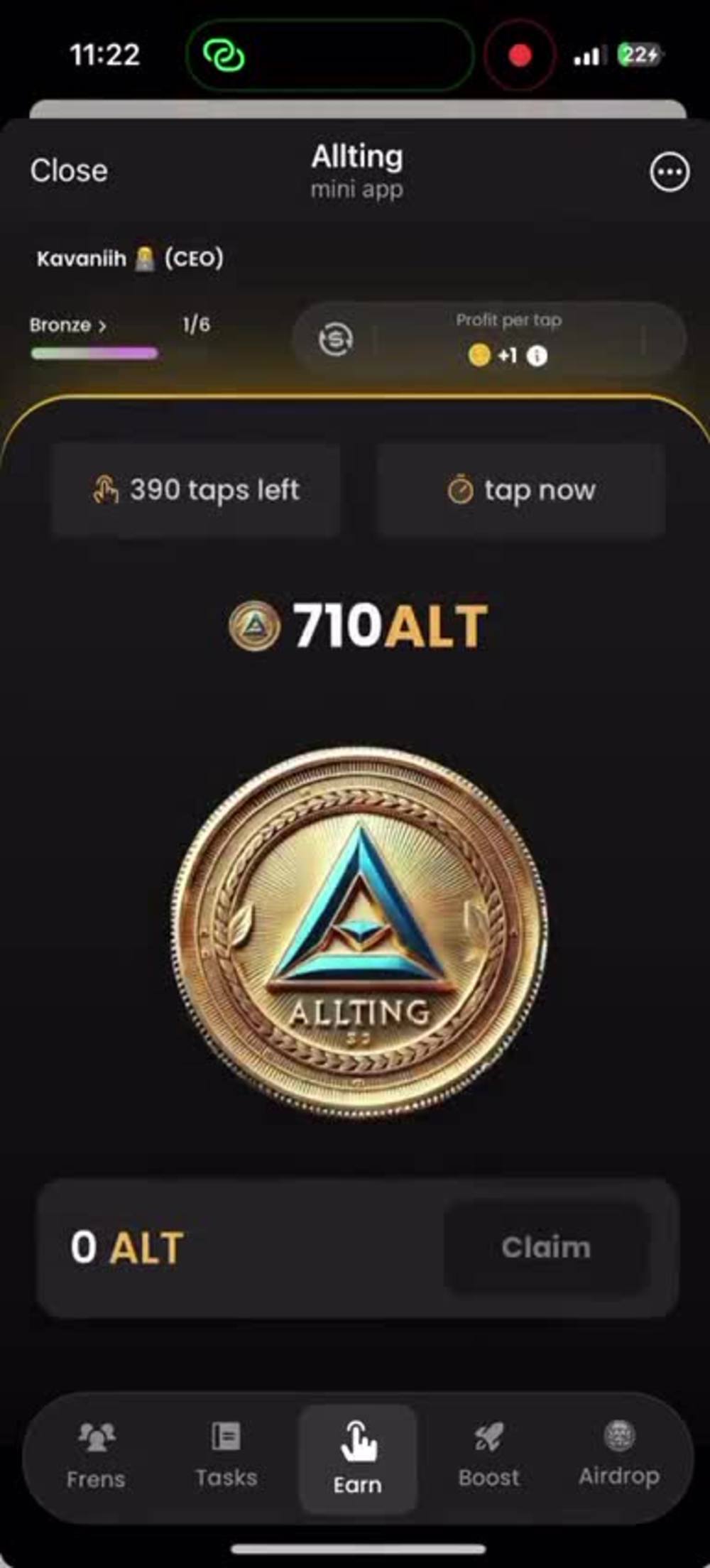Tap the exchange icon beside Profit per tap
This screenshot has width=710, height=1568.
(335, 339)
